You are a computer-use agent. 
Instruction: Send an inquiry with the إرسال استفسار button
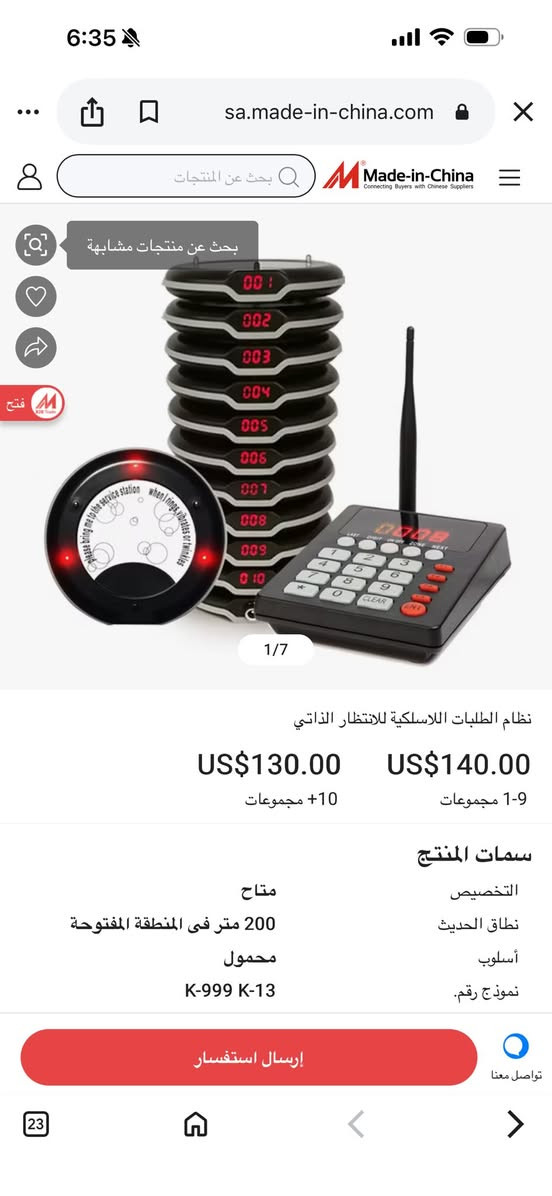click(249, 1057)
